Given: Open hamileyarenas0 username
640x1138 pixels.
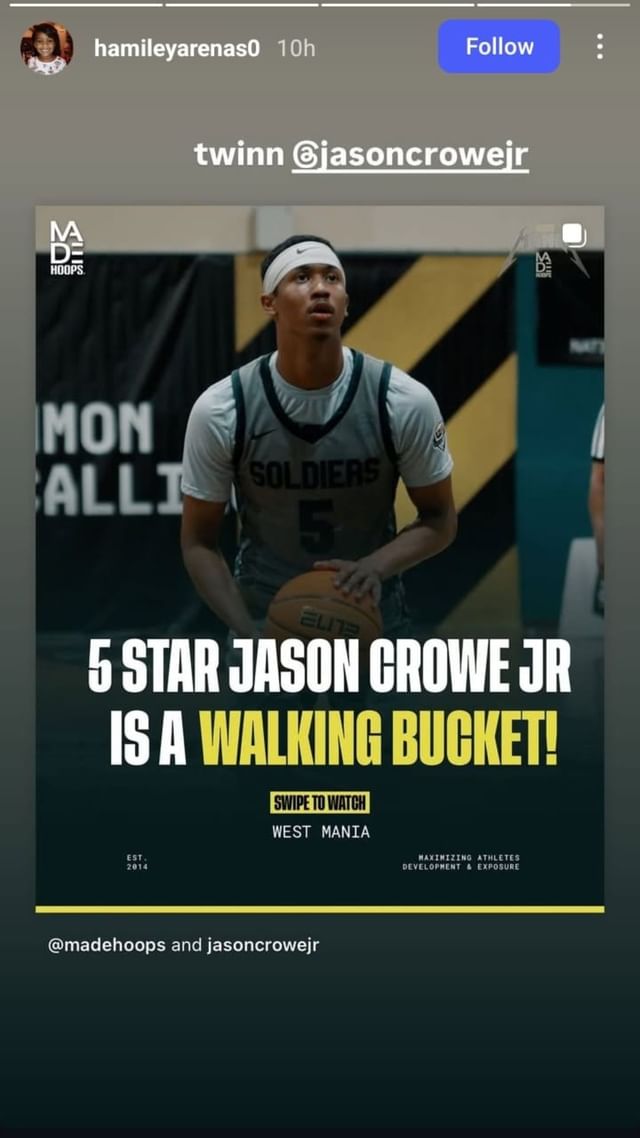Looking at the screenshot, I should coord(176,48).
